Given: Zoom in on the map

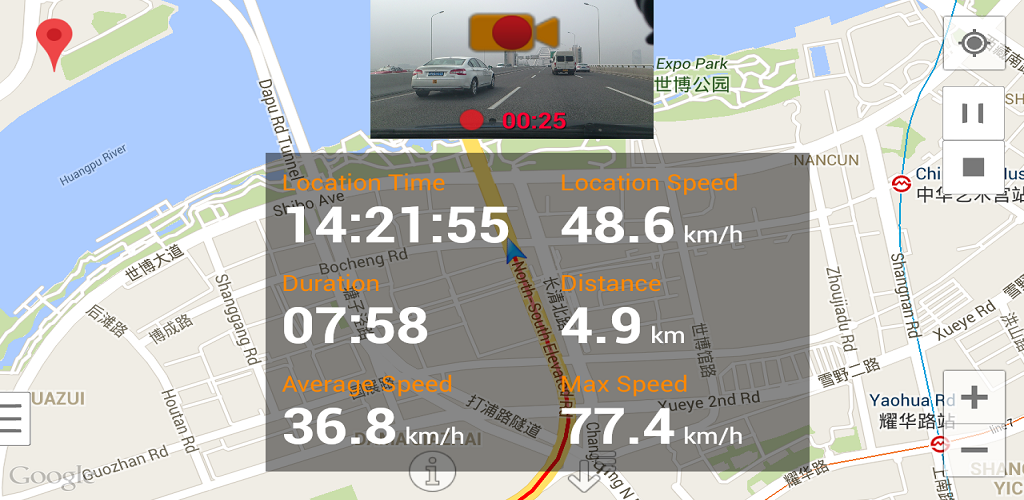Looking at the screenshot, I should pyautogui.click(x=974, y=398).
